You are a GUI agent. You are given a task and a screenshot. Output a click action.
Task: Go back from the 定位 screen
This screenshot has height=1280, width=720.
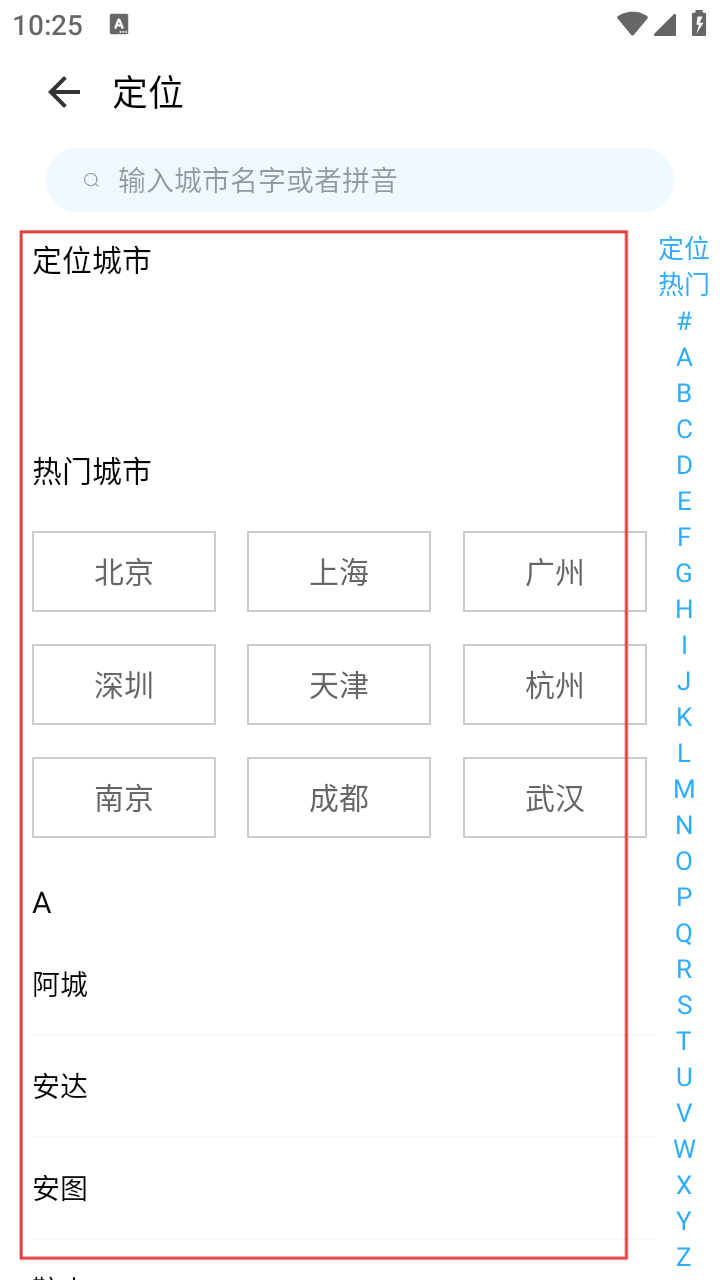tap(64, 93)
